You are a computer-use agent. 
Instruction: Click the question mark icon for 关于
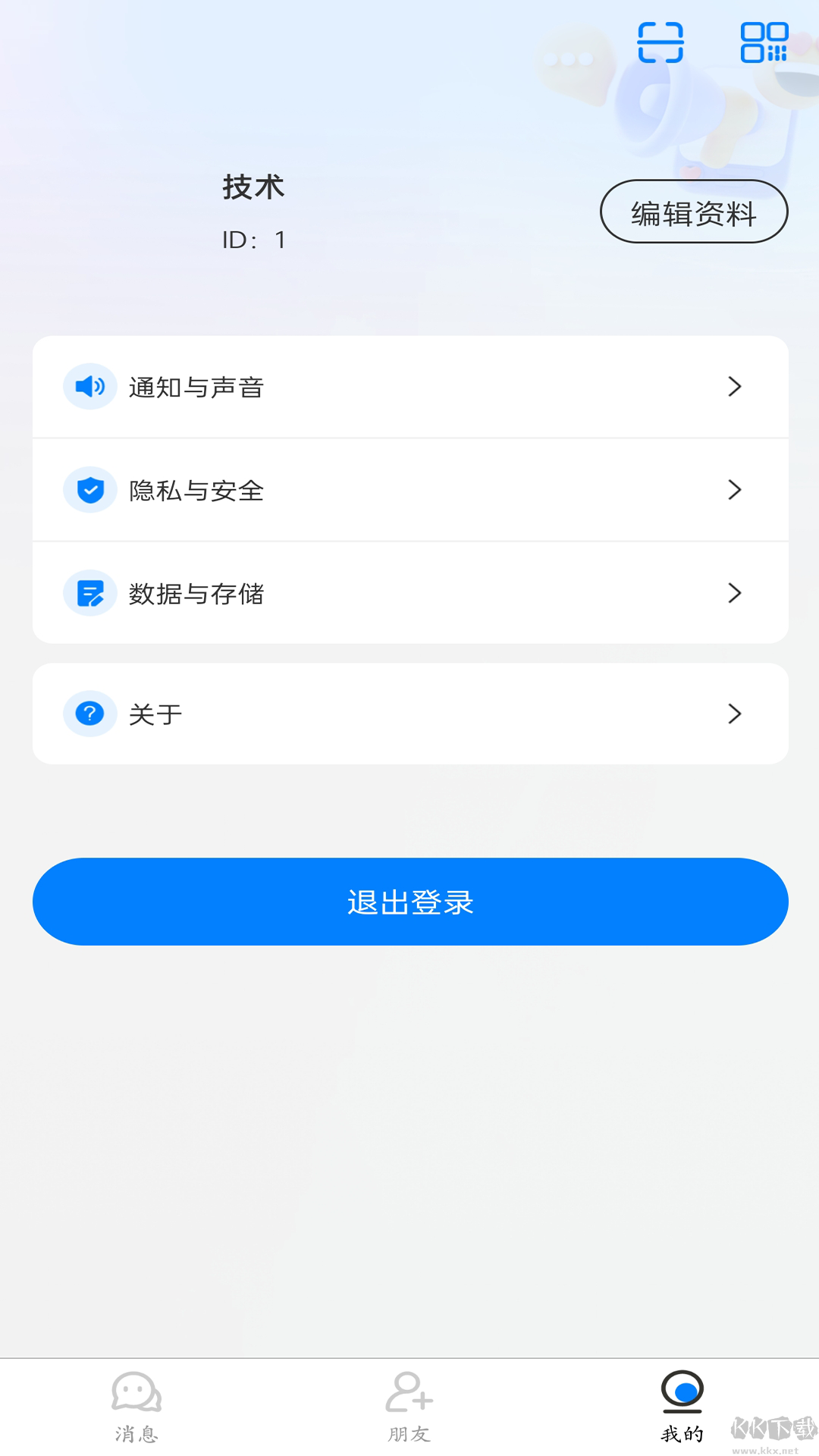click(89, 713)
